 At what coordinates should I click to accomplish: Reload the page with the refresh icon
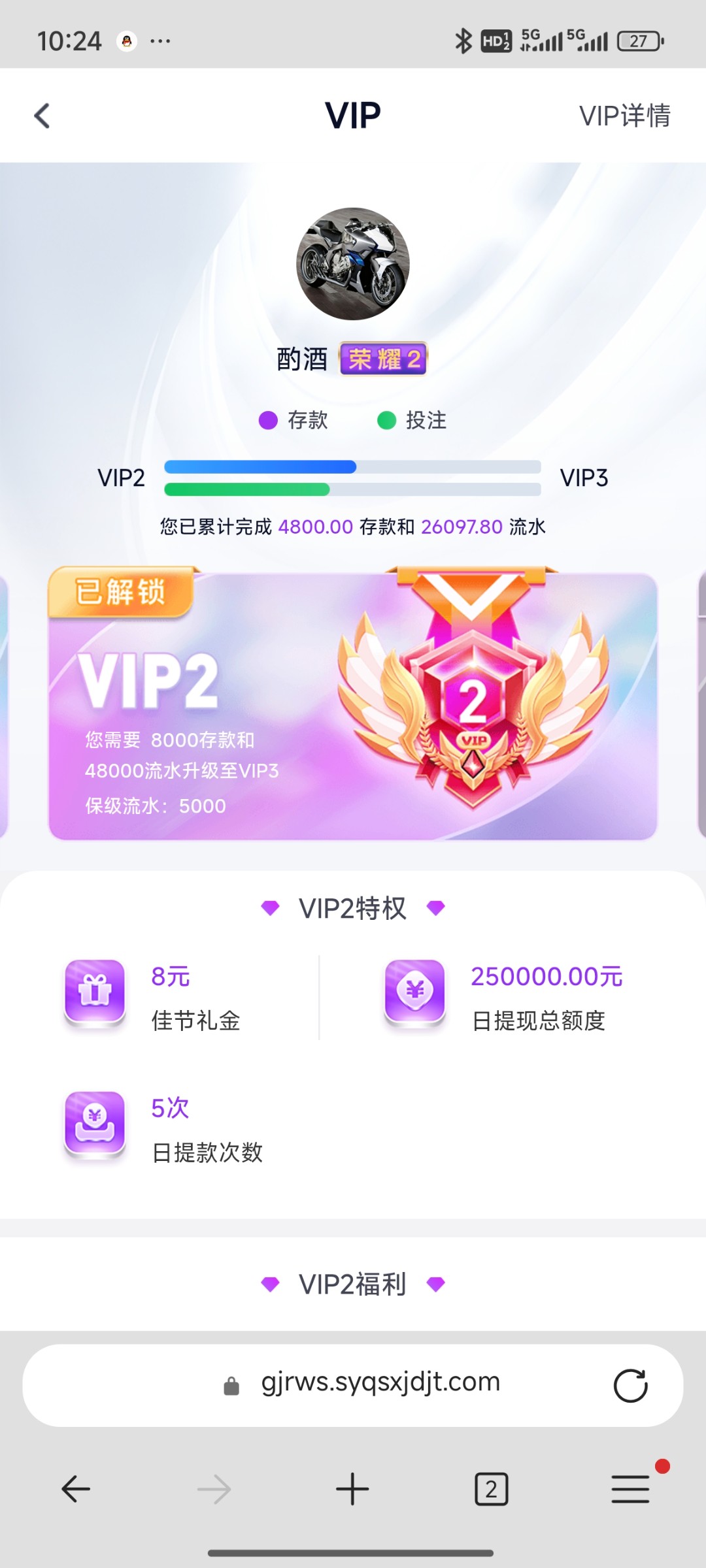click(630, 1385)
